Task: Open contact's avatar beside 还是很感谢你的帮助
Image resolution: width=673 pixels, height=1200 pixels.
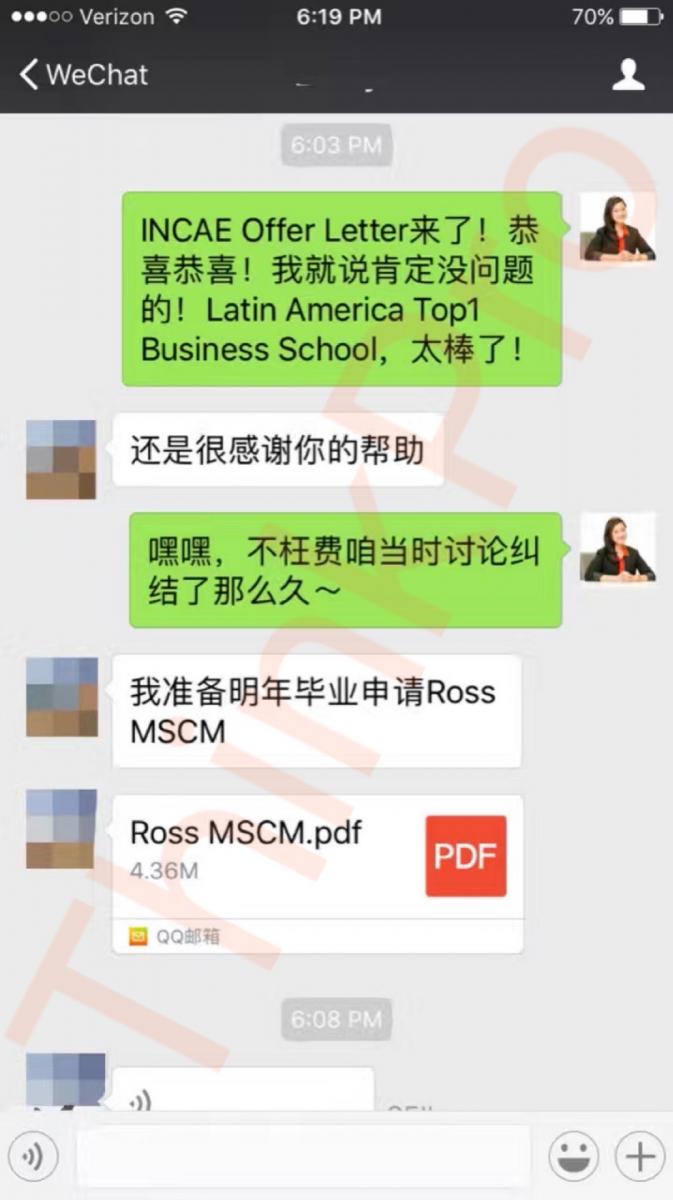Action: (x=61, y=459)
